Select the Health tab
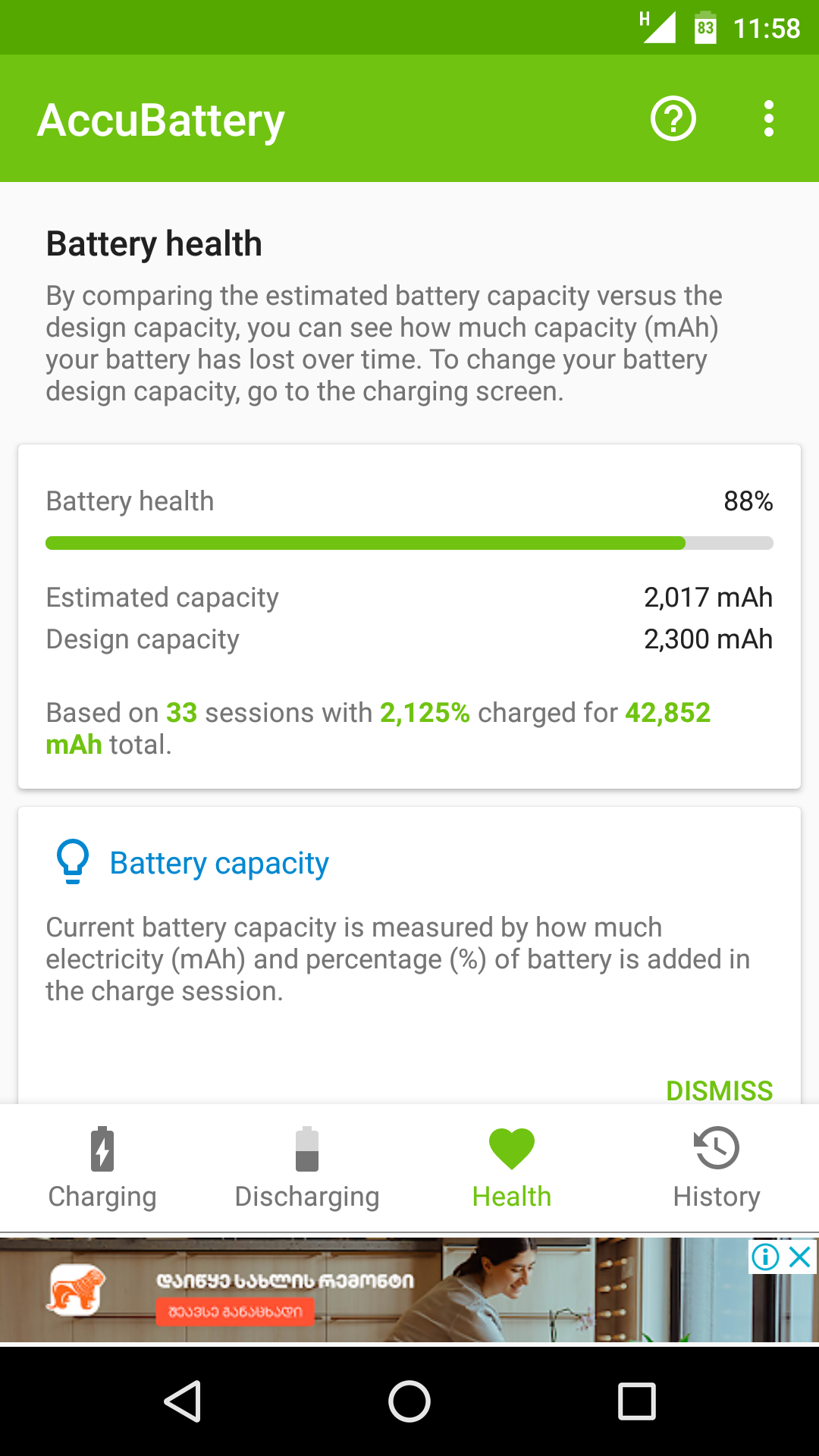 tap(512, 1169)
